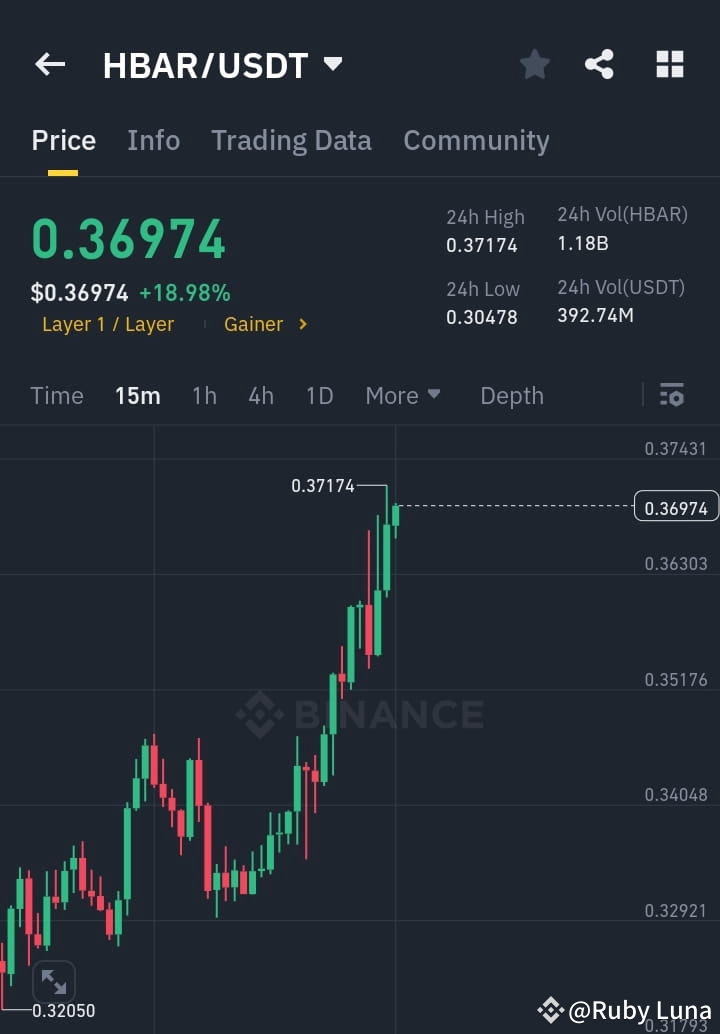The image size is (720, 1034).
Task: Switch chart to Depth view
Action: click(511, 395)
